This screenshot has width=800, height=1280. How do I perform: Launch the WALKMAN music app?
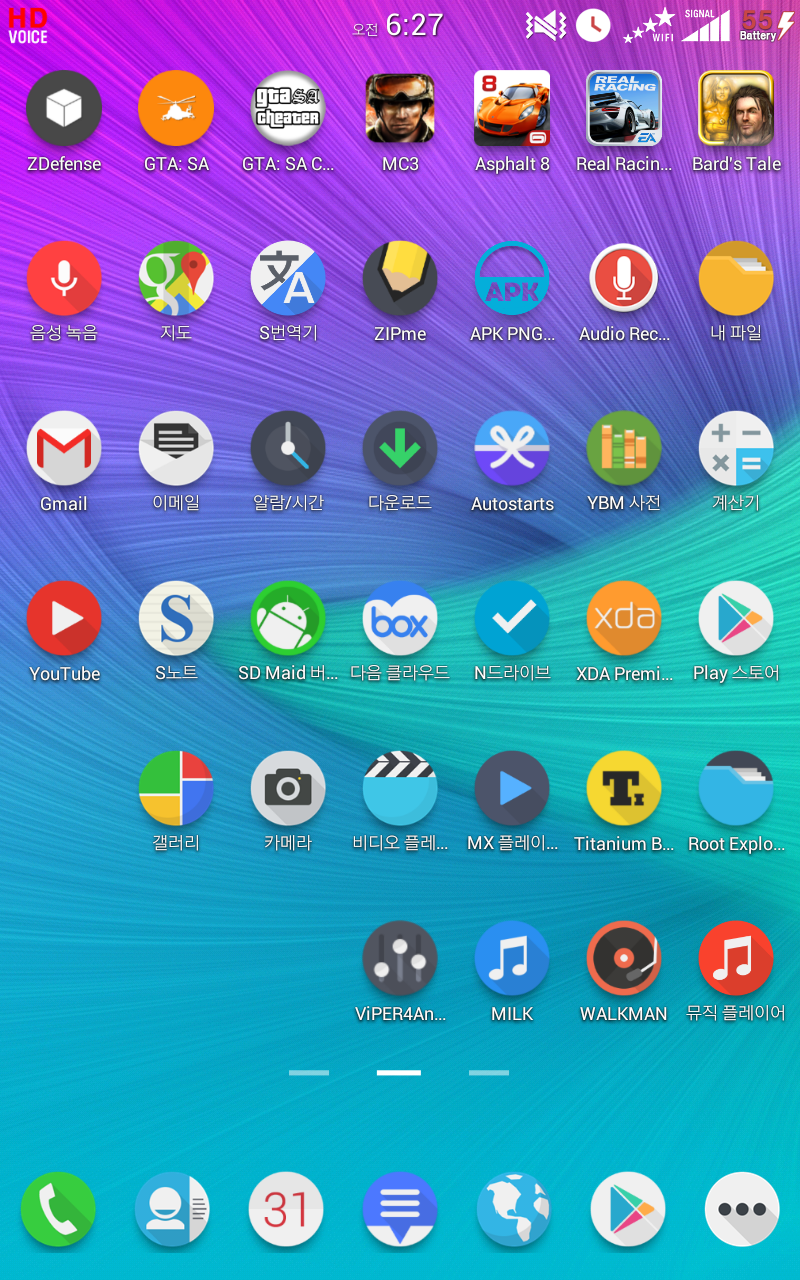624,959
